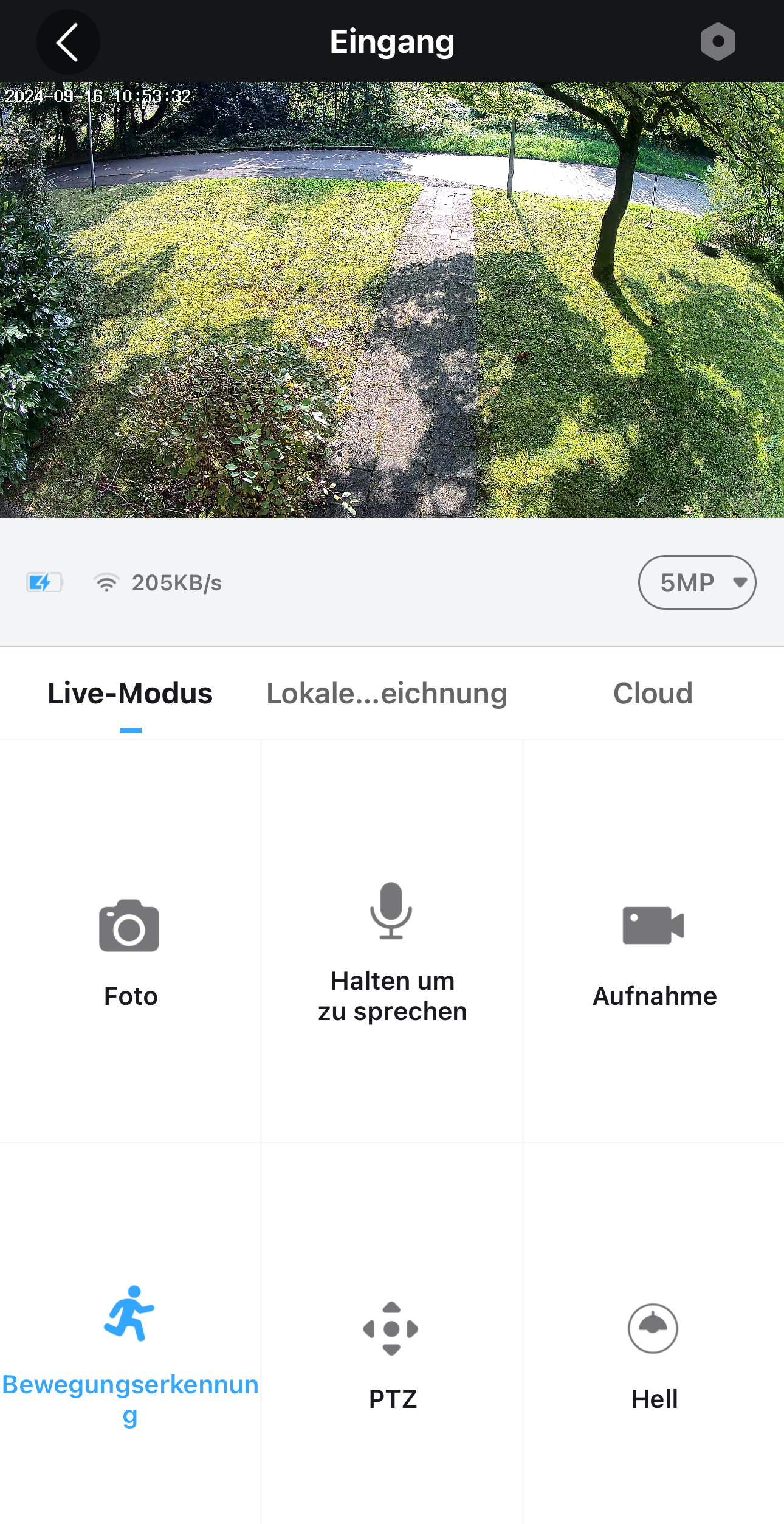
Task: Switch to the Cloud tab
Action: (x=653, y=694)
